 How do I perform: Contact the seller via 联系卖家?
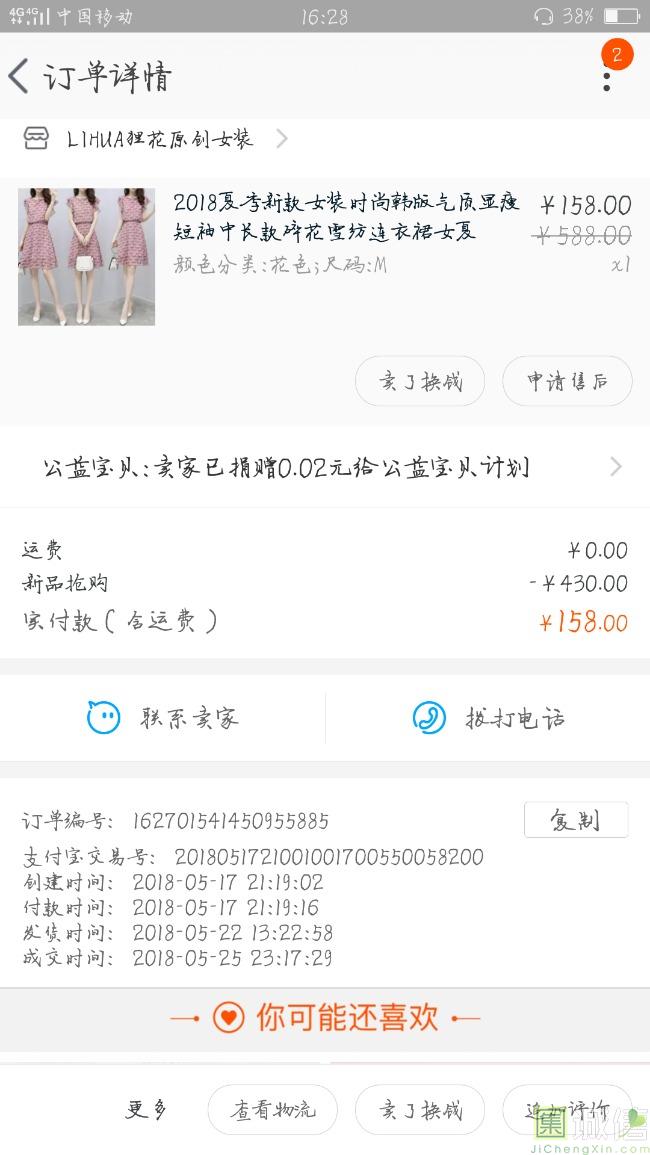162,717
